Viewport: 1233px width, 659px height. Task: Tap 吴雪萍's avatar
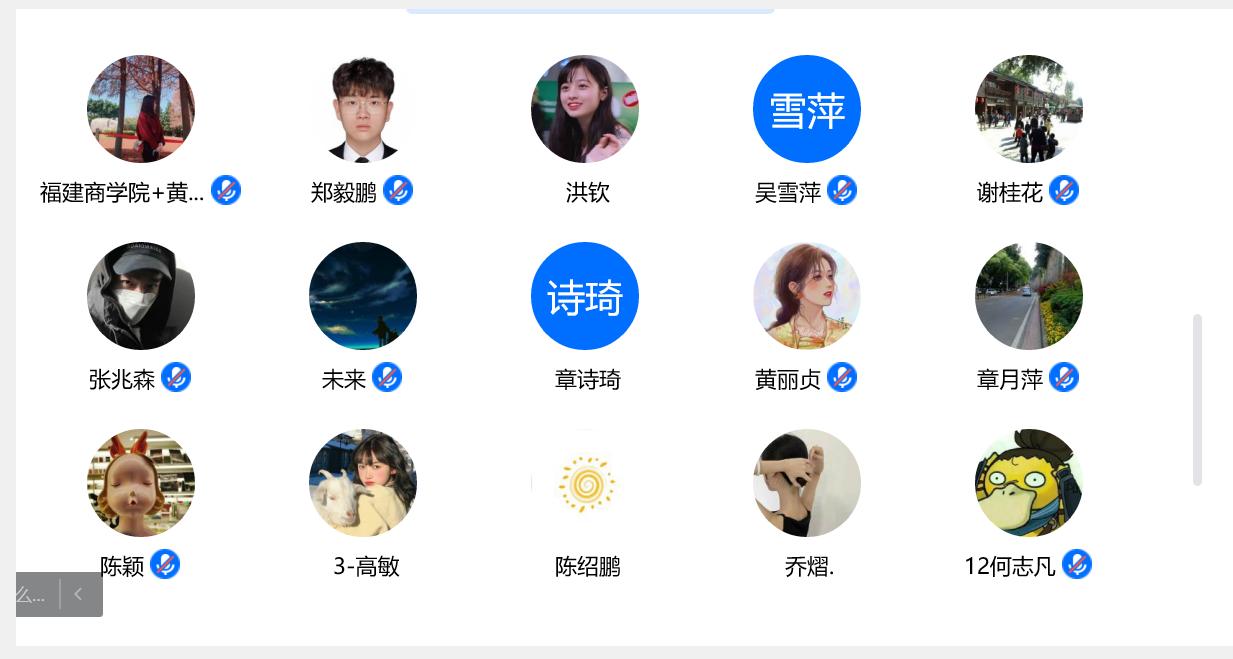coord(806,109)
